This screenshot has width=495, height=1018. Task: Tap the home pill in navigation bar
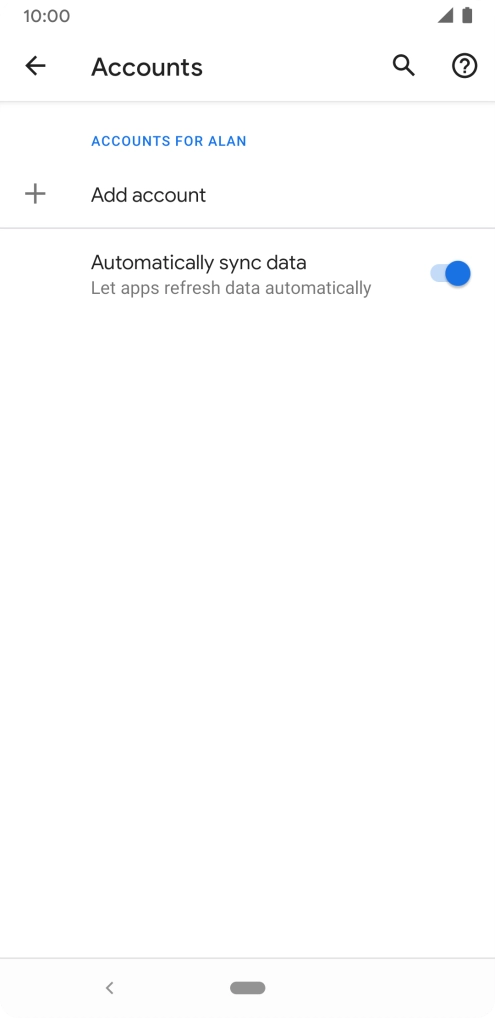tap(248, 987)
